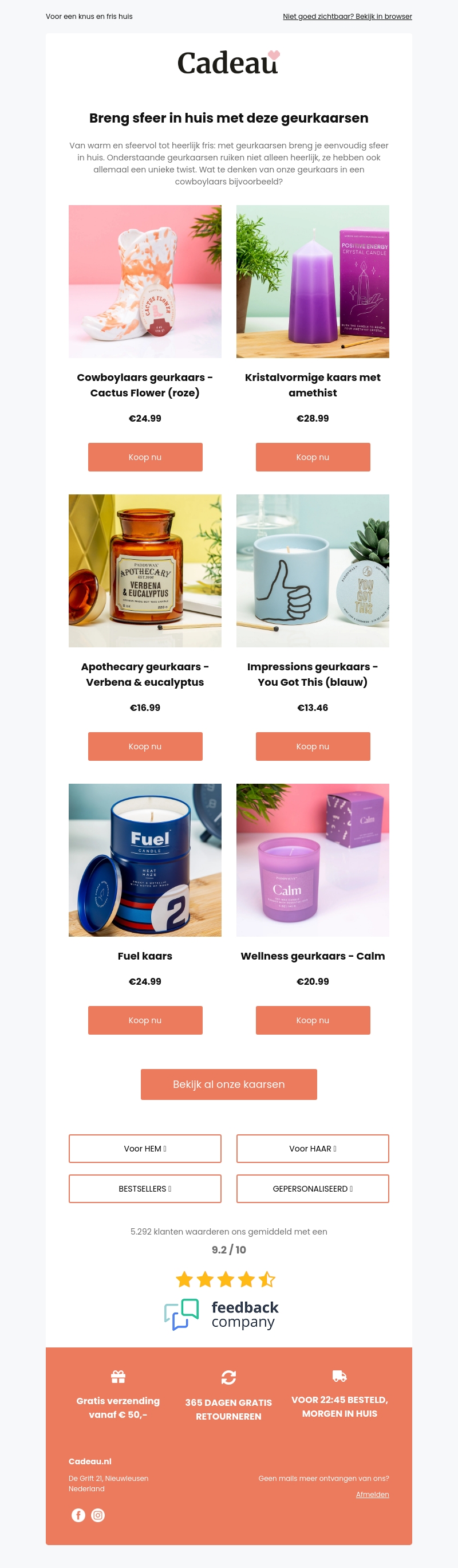
Task: Tap the Afmelden unsubscribe link
Action: click(x=372, y=1494)
